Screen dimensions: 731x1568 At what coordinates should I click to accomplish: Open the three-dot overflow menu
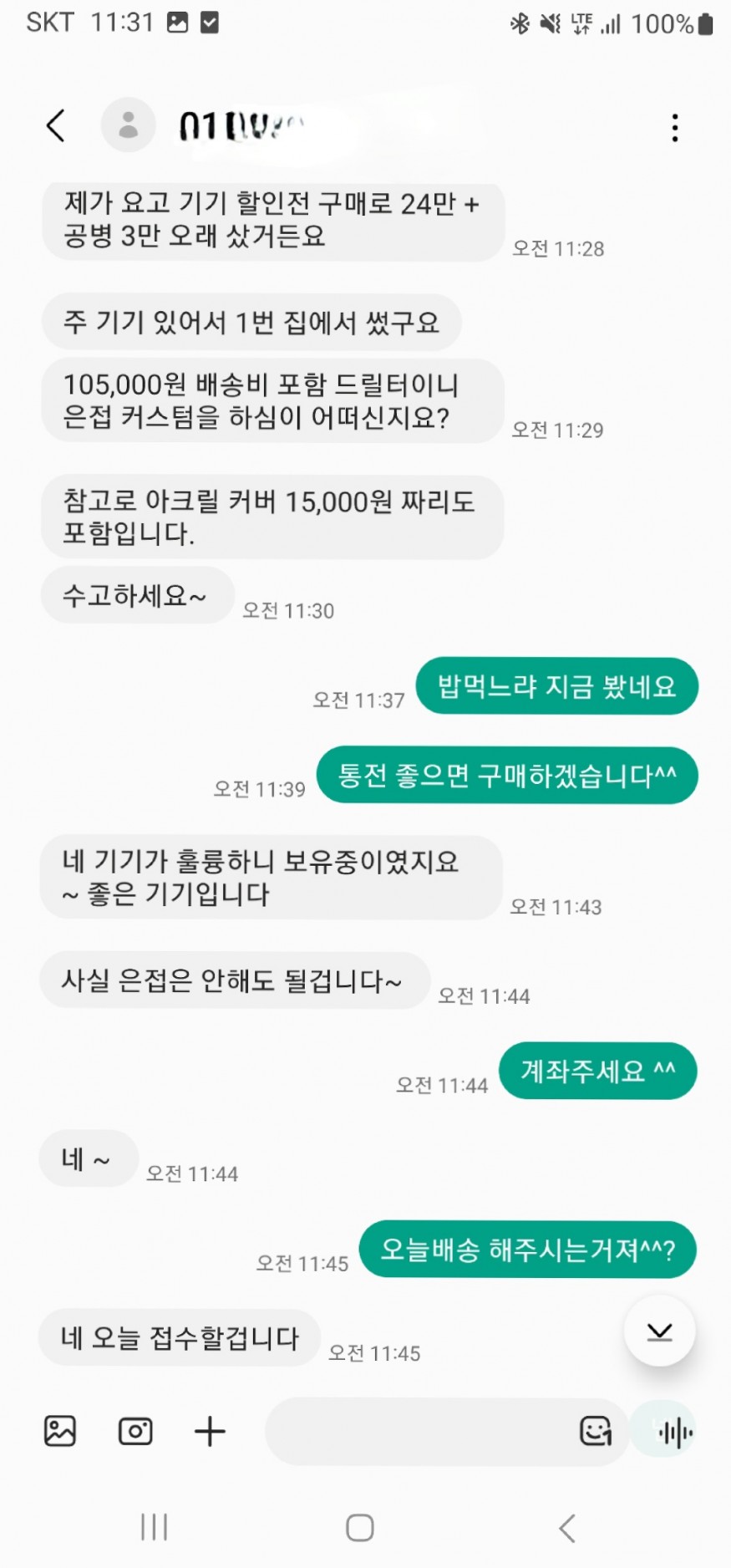[x=674, y=127]
